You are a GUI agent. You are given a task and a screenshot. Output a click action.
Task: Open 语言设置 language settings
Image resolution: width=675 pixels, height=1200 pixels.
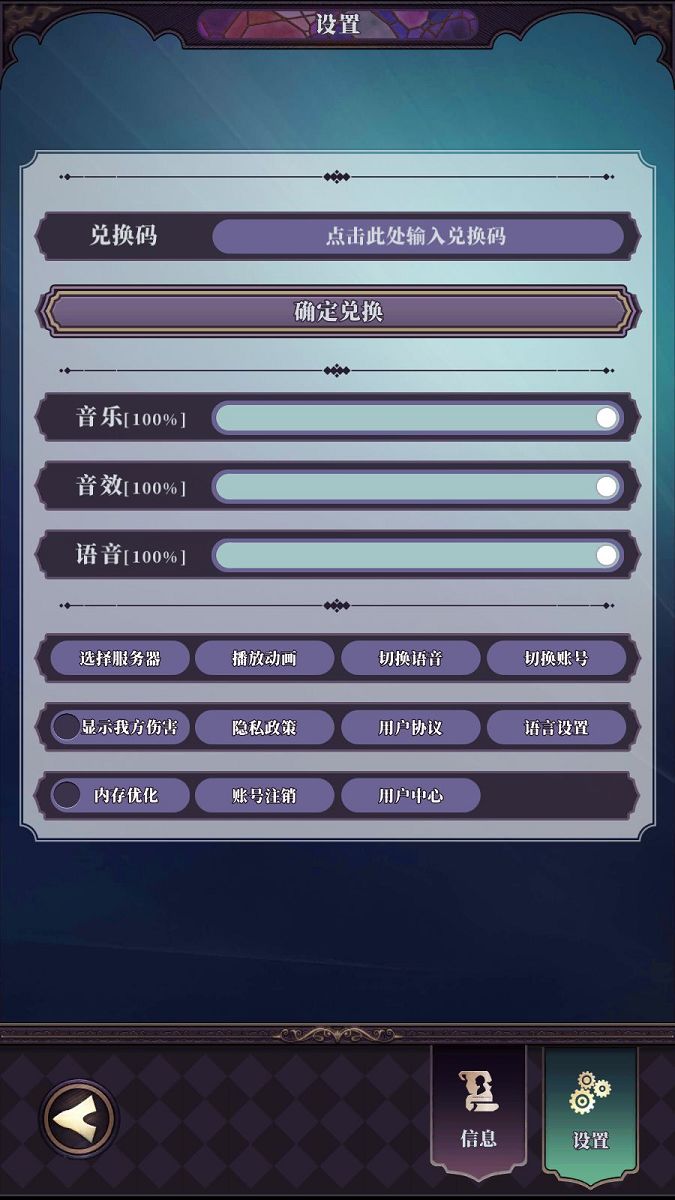point(556,728)
